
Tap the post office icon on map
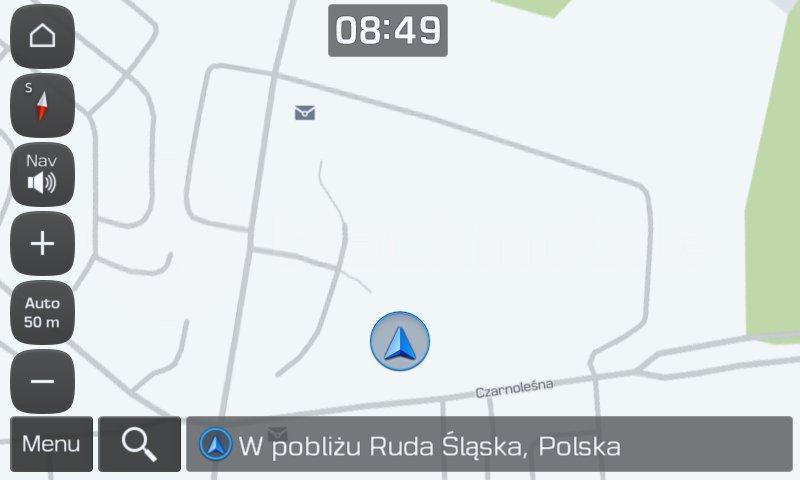coord(305,113)
